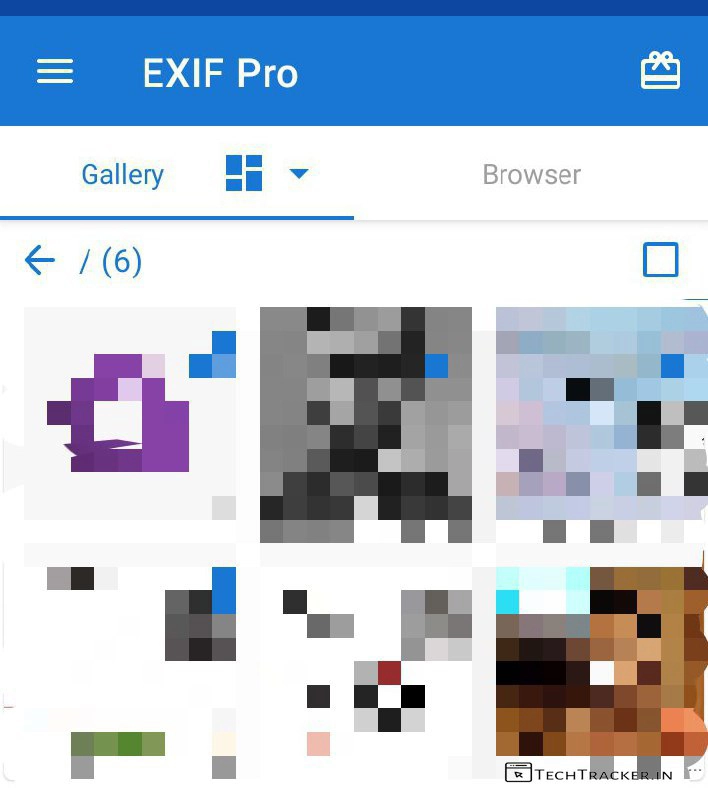The width and height of the screenshot is (708, 800).
Task: Expand the gallery layout dropdown
Action: (298, 174)
